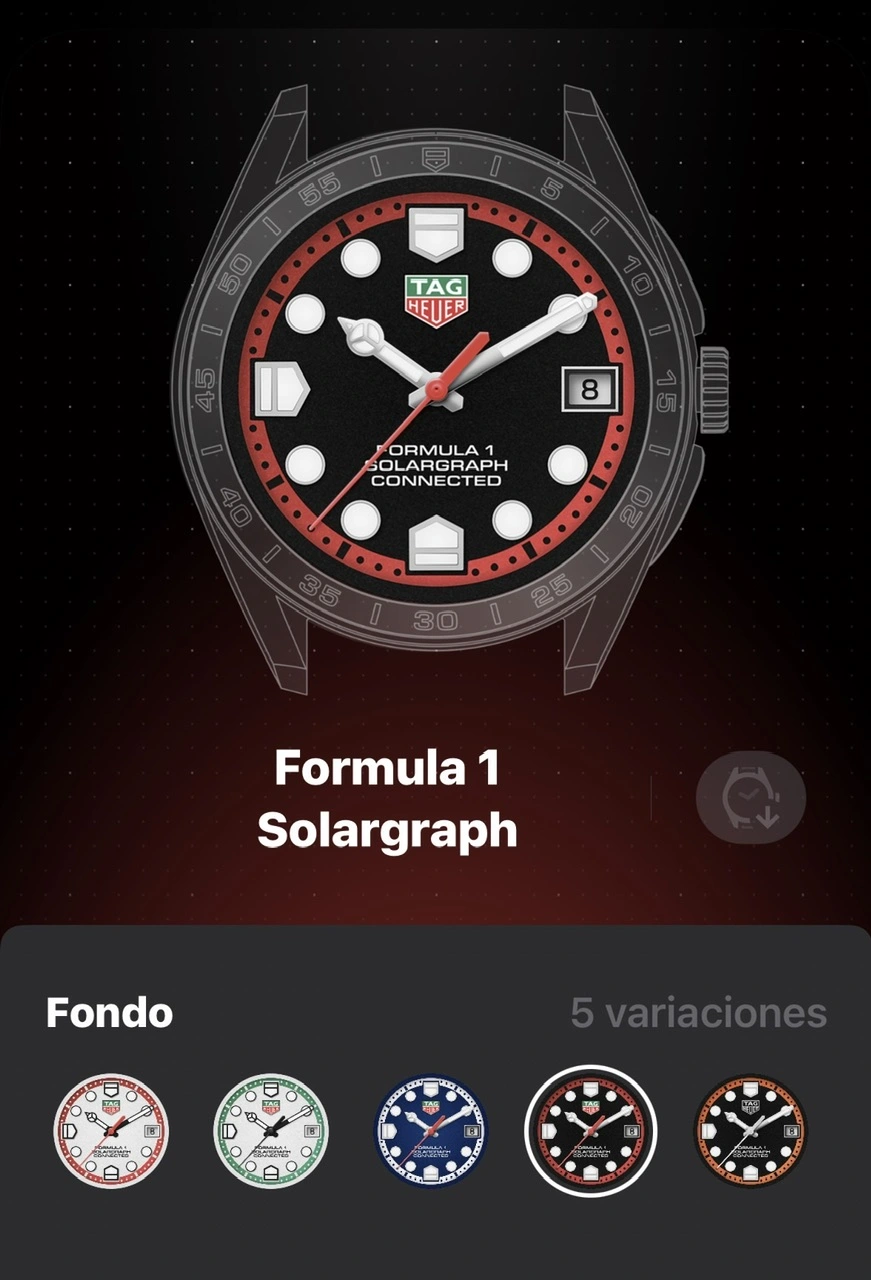Select the black and red dial variation
The image size is (871, 1280).
pyautogui.click(x=590, y=1131)
